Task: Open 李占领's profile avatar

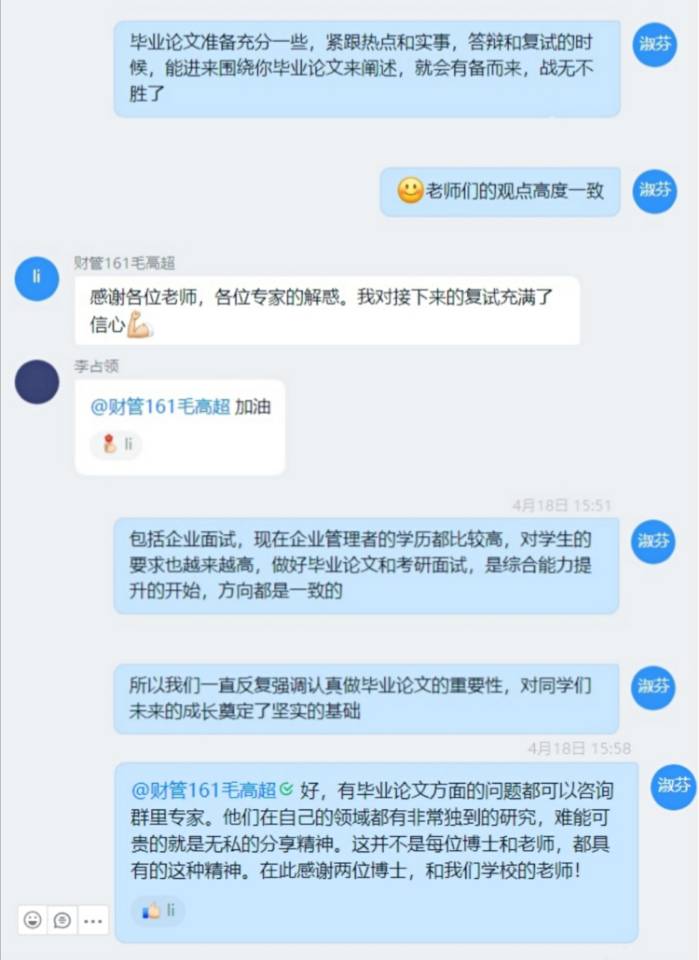Action: click(36, 382)
